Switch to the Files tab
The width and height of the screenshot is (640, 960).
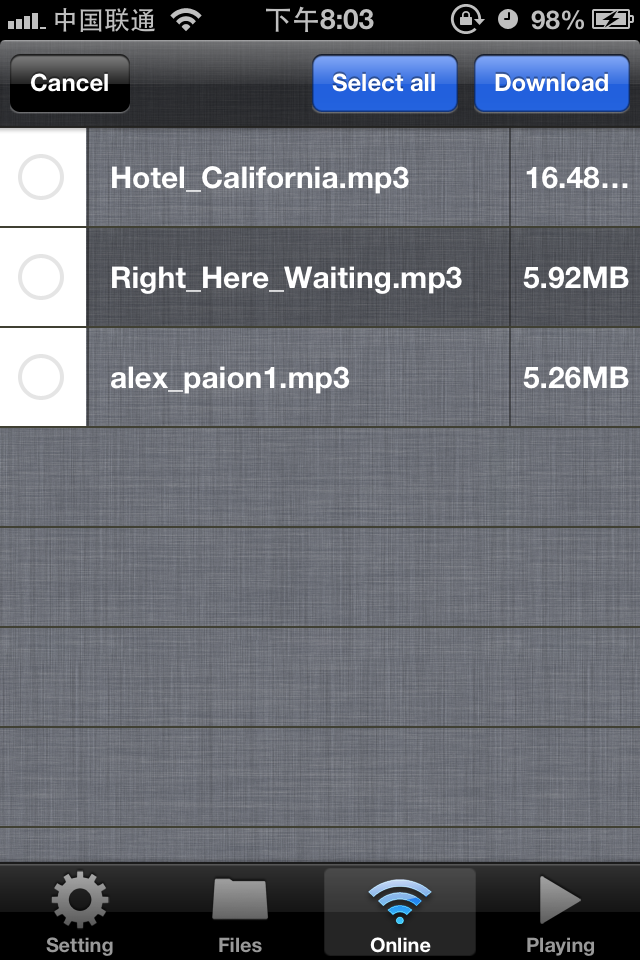[240, 913]
